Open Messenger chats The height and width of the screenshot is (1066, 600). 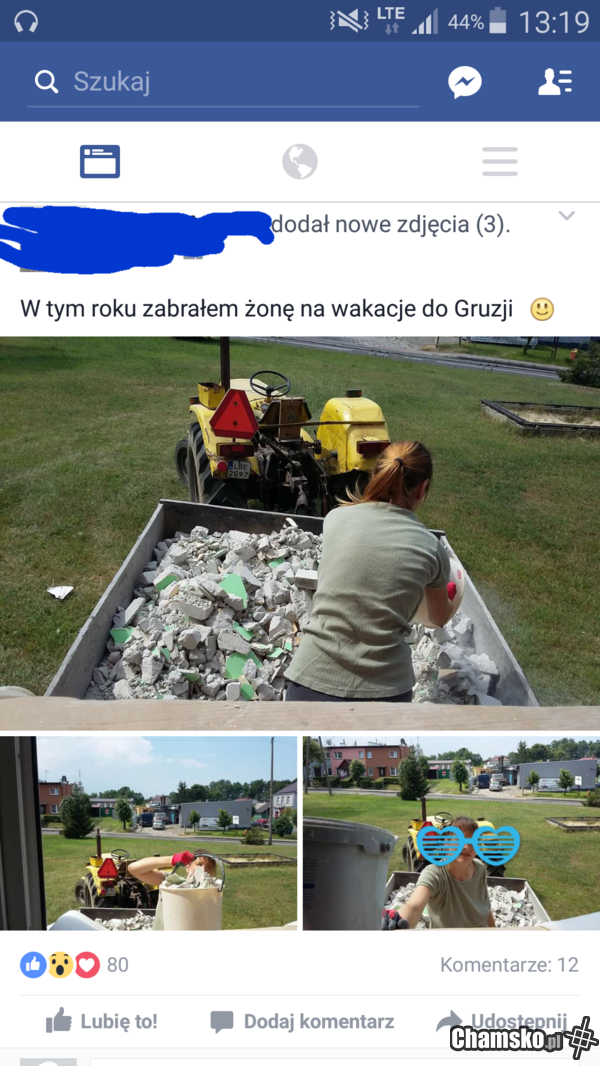[x=465, y=82]
